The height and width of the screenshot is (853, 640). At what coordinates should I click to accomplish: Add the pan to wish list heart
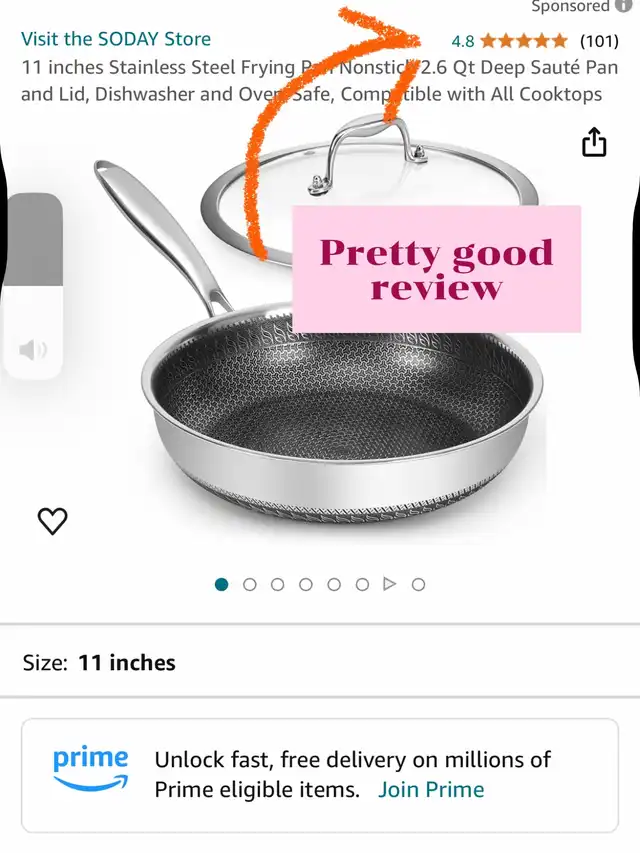(52, 521)
